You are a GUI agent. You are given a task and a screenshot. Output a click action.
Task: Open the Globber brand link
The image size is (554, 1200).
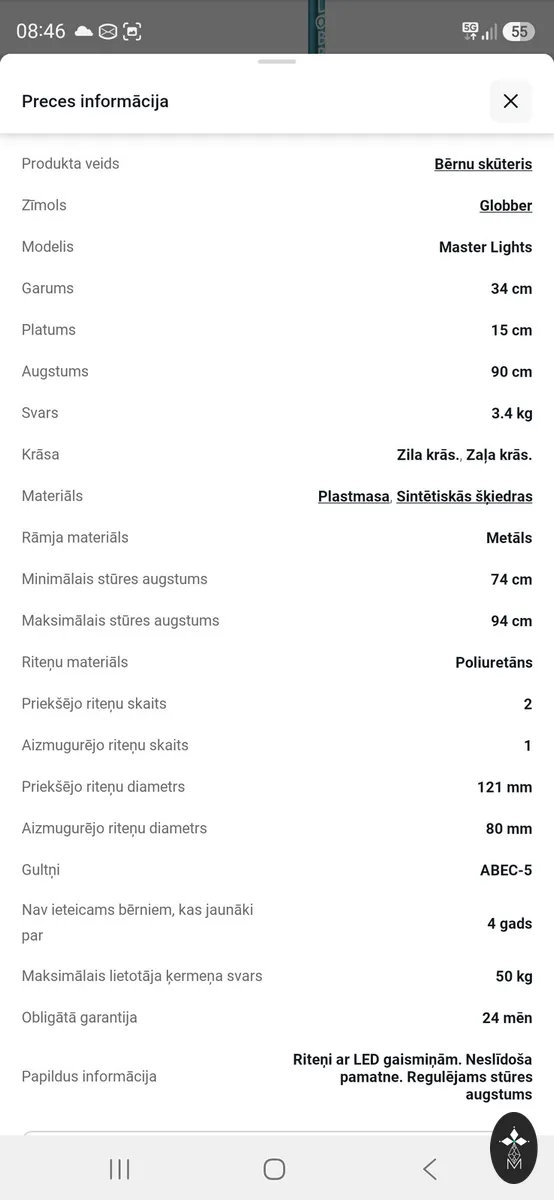coord(506,206)
